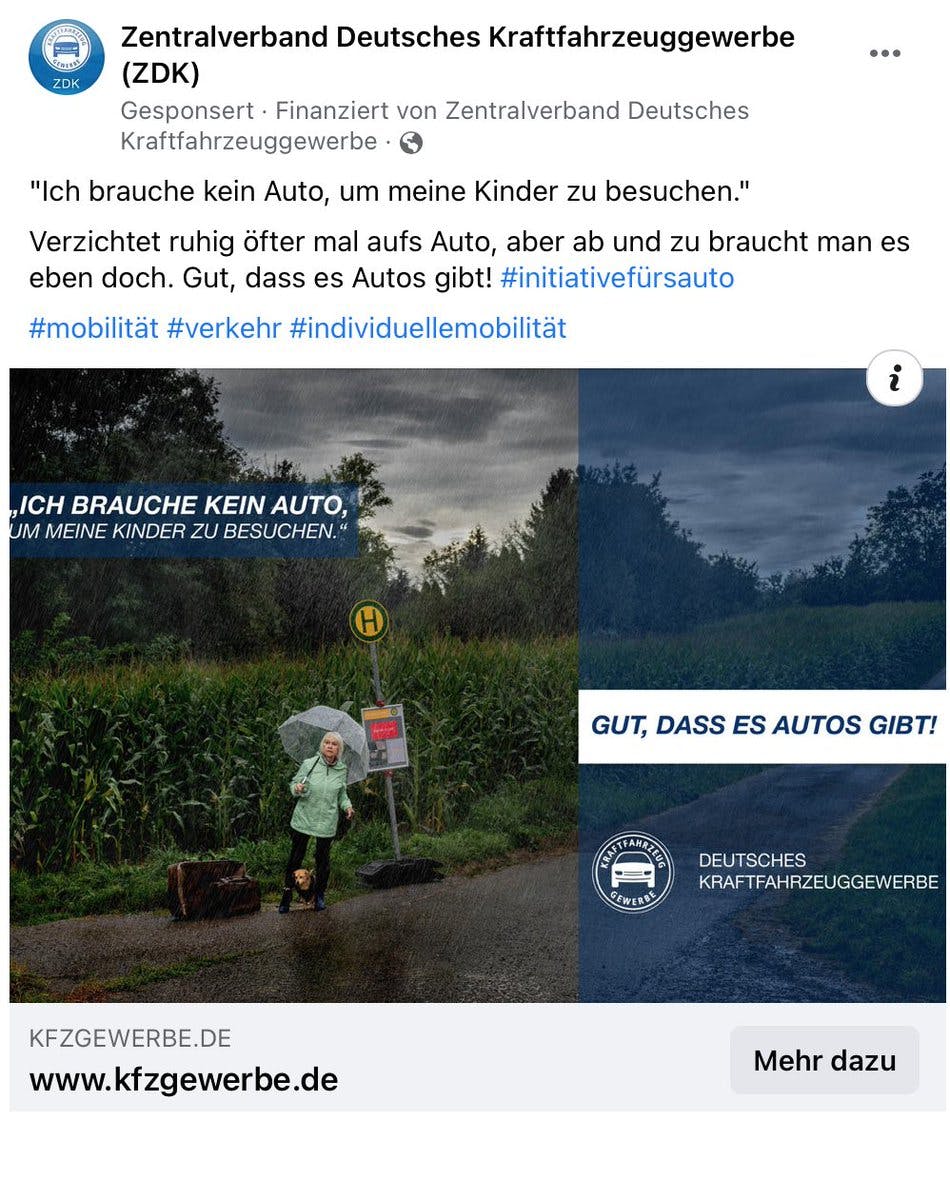The height and width of the screenshot is (1199, 950).
Task: Open the #individuellemobilität hashtag
Action: point(428,327)
